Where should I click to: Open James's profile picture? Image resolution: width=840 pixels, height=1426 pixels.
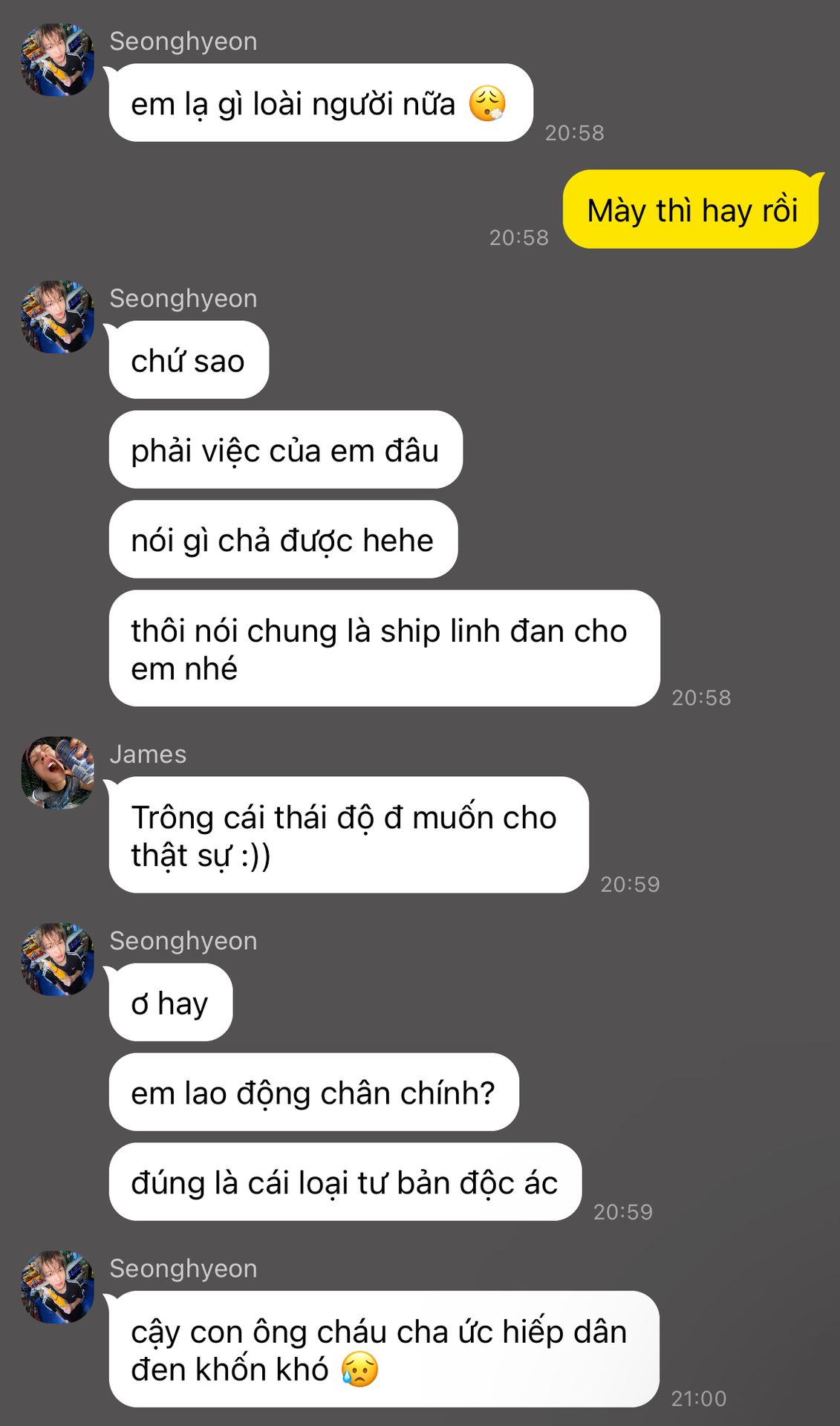tap(58, 772)
